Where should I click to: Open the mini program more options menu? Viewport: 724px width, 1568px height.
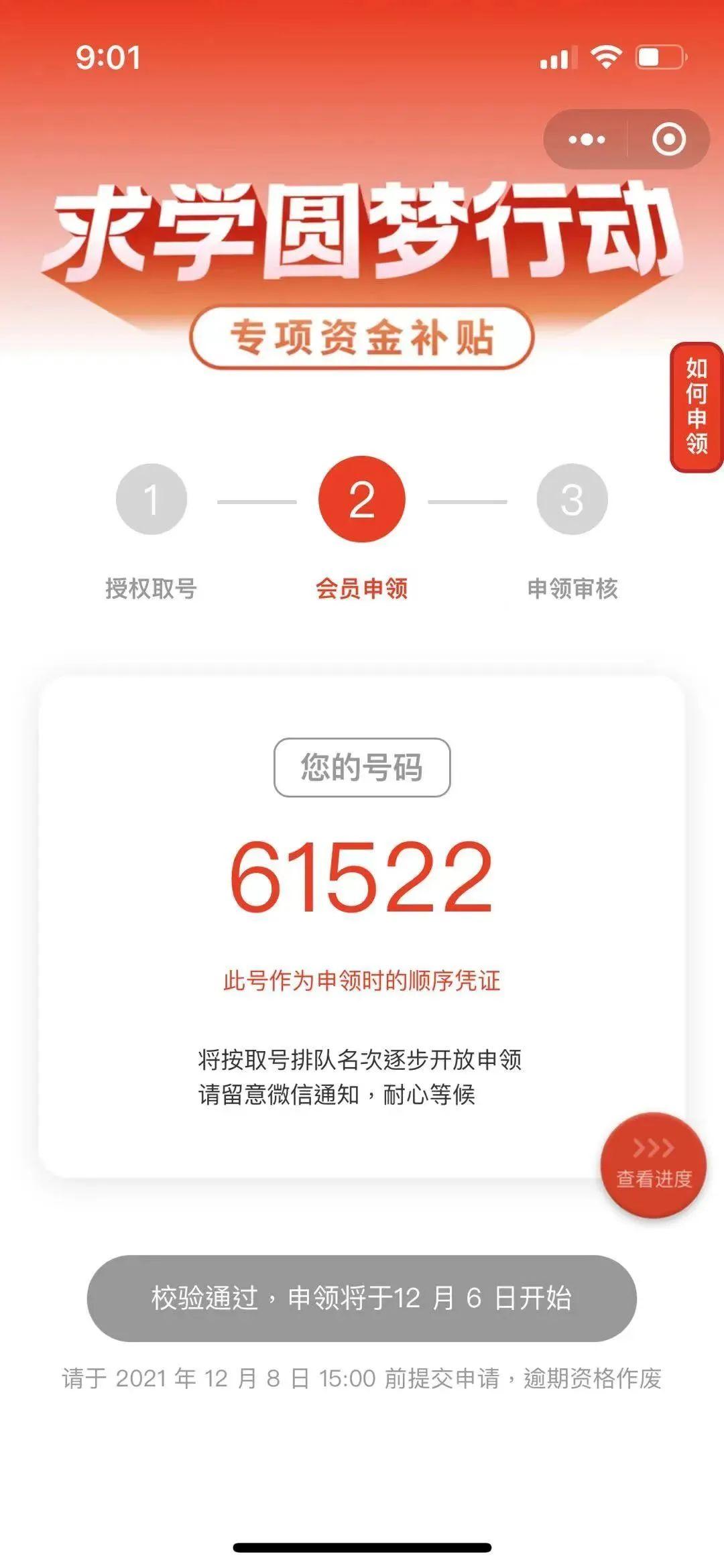click(x=587, y=139)
